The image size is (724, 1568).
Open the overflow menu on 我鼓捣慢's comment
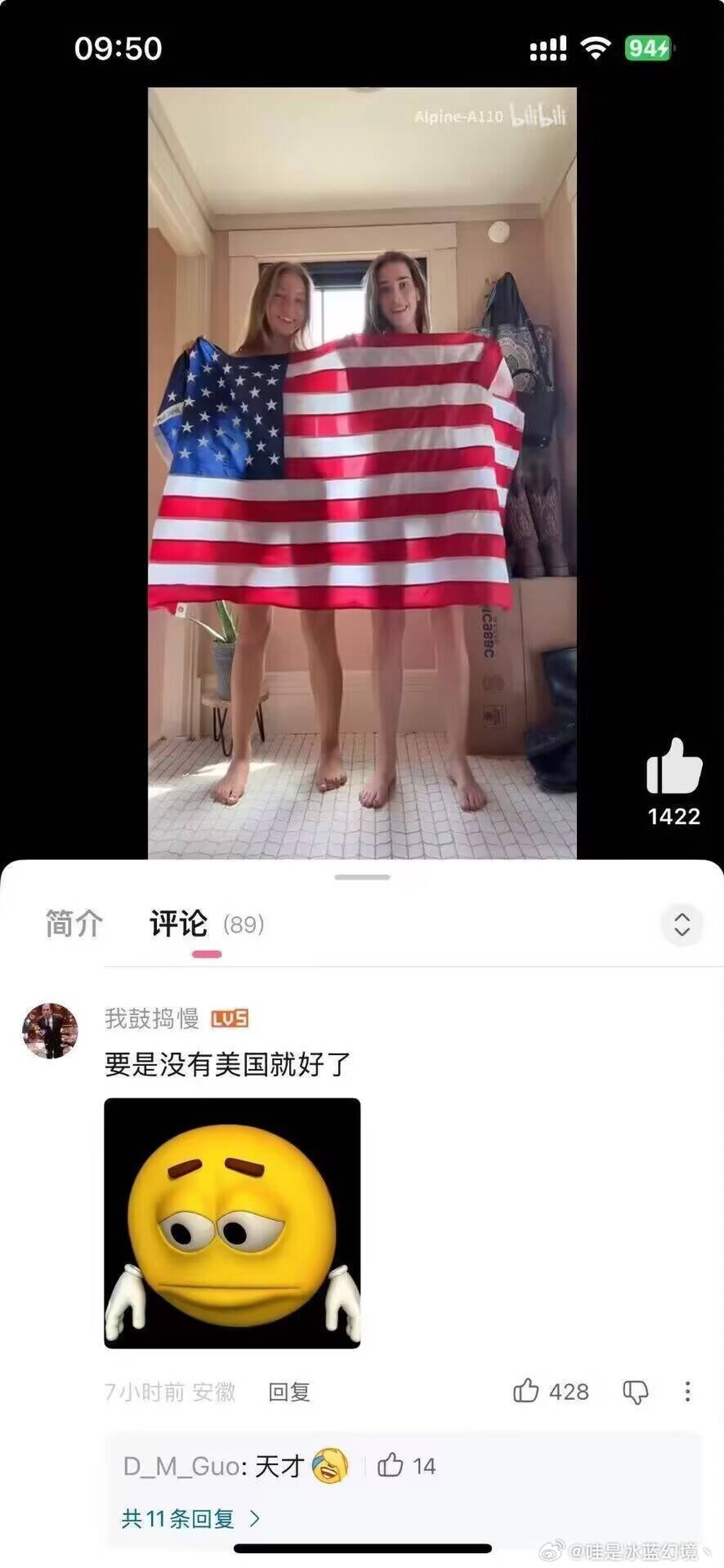click(687, 1391)
